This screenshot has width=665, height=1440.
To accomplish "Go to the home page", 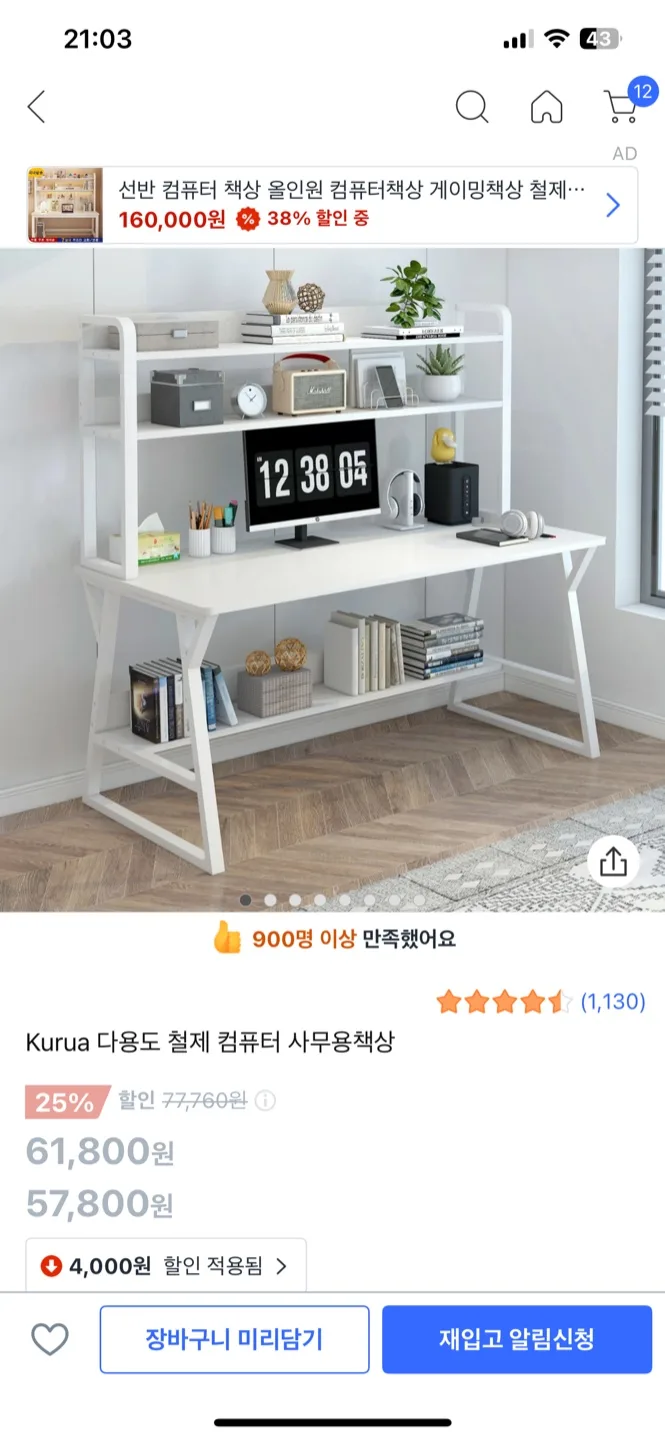I will click(x=546, y=107).
